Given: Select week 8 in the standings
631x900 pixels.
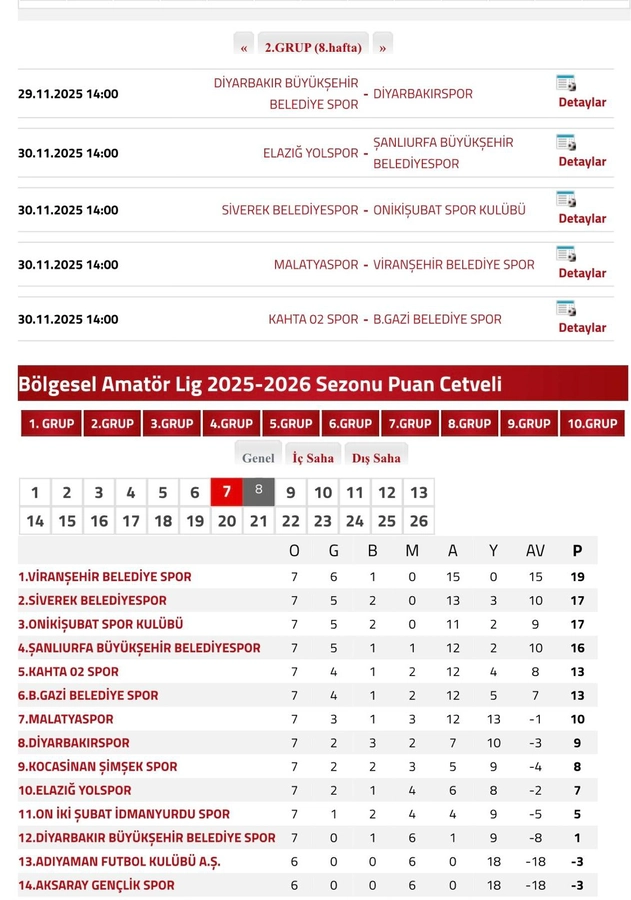Looking at the screenshot, I should pyautogui.click(x=259, y=491).
